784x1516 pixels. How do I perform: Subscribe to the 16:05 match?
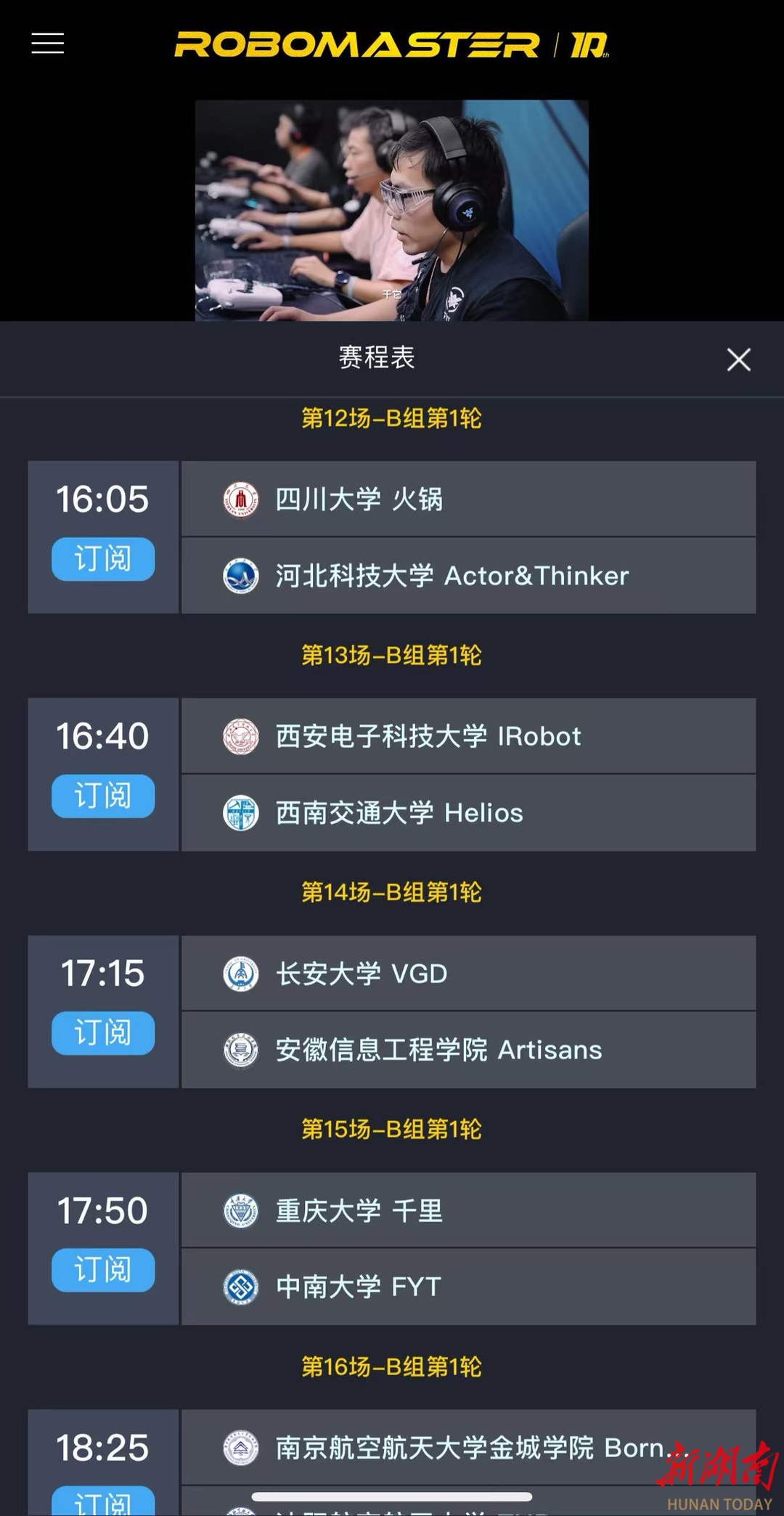click(103, 559)
